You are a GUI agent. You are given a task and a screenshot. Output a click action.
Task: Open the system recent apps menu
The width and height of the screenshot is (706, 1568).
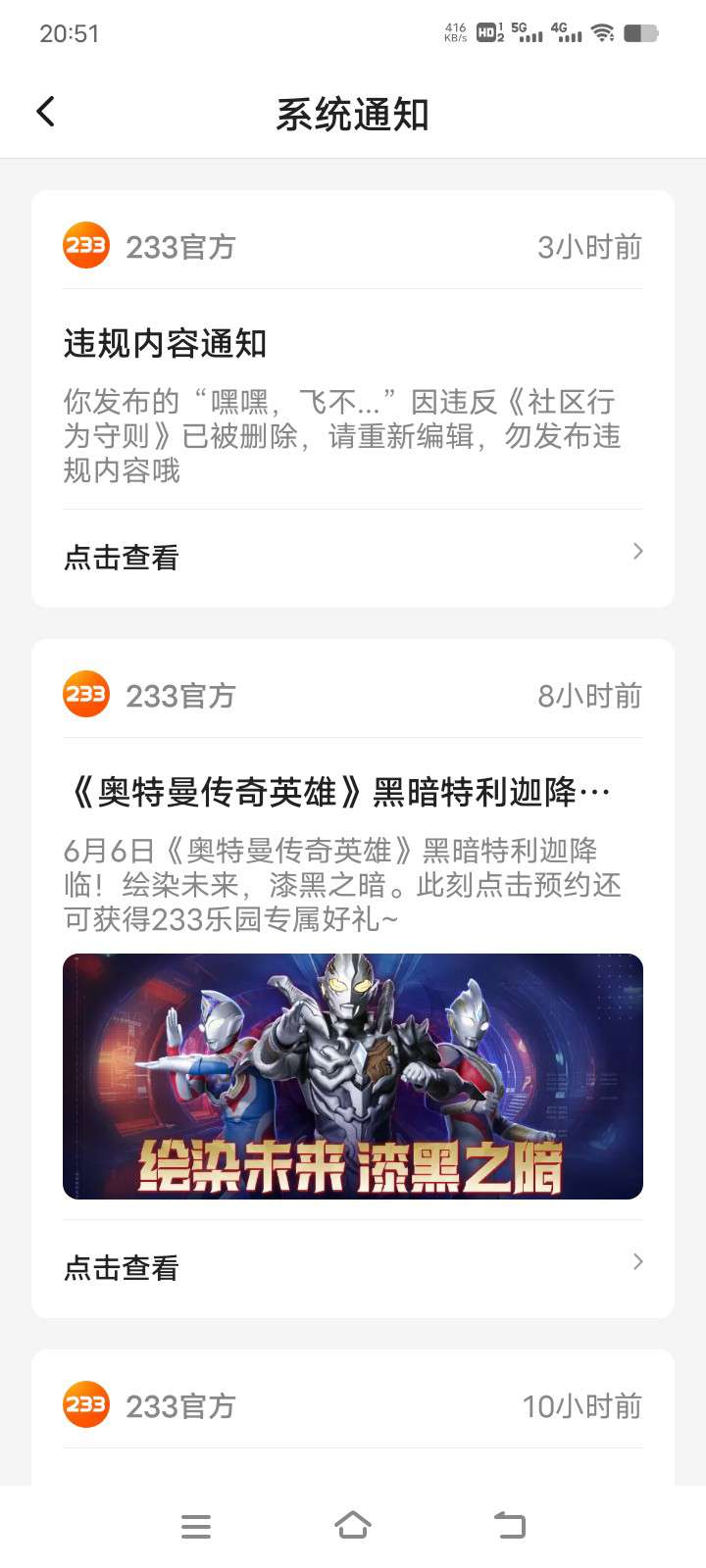coord(196,1526)
